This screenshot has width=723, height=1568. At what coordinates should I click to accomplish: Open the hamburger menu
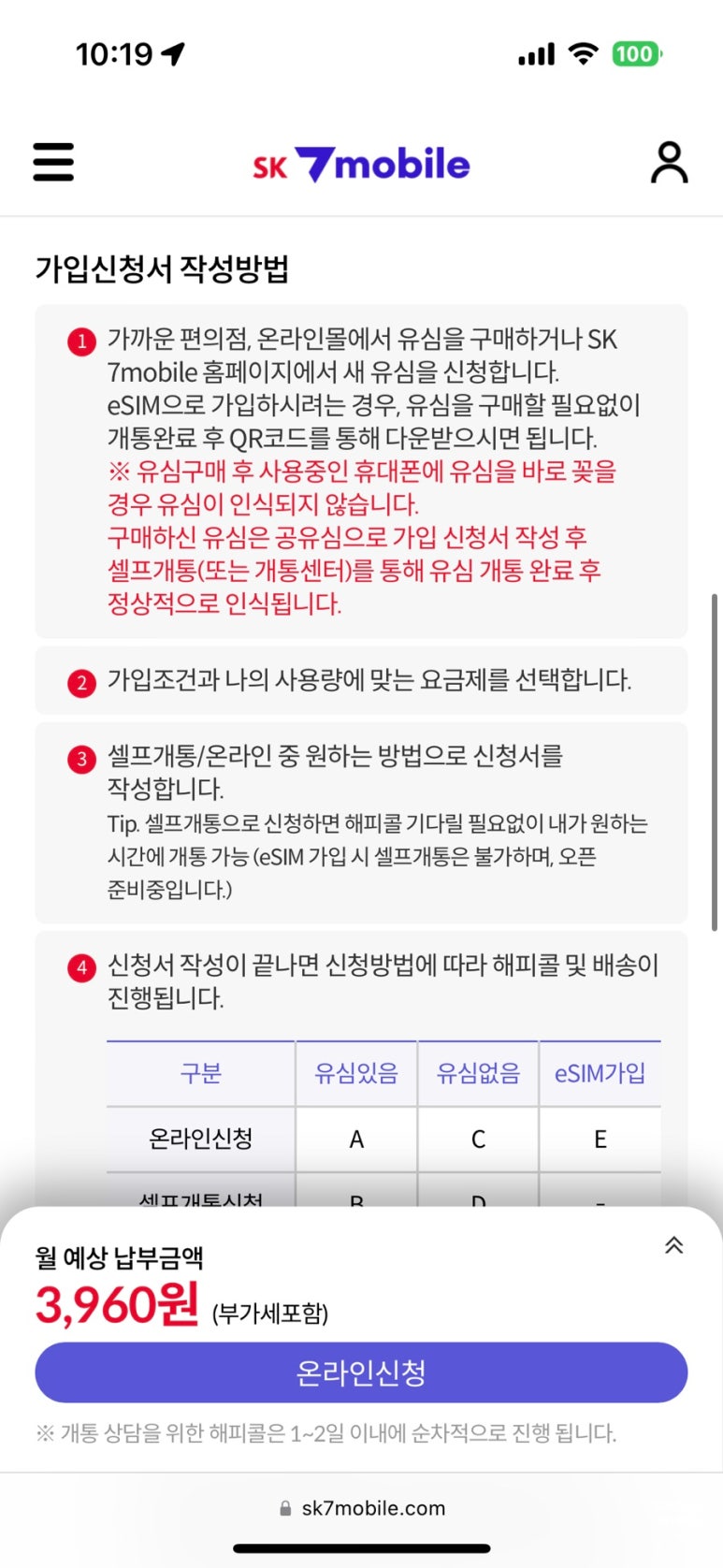pos(53,162)
